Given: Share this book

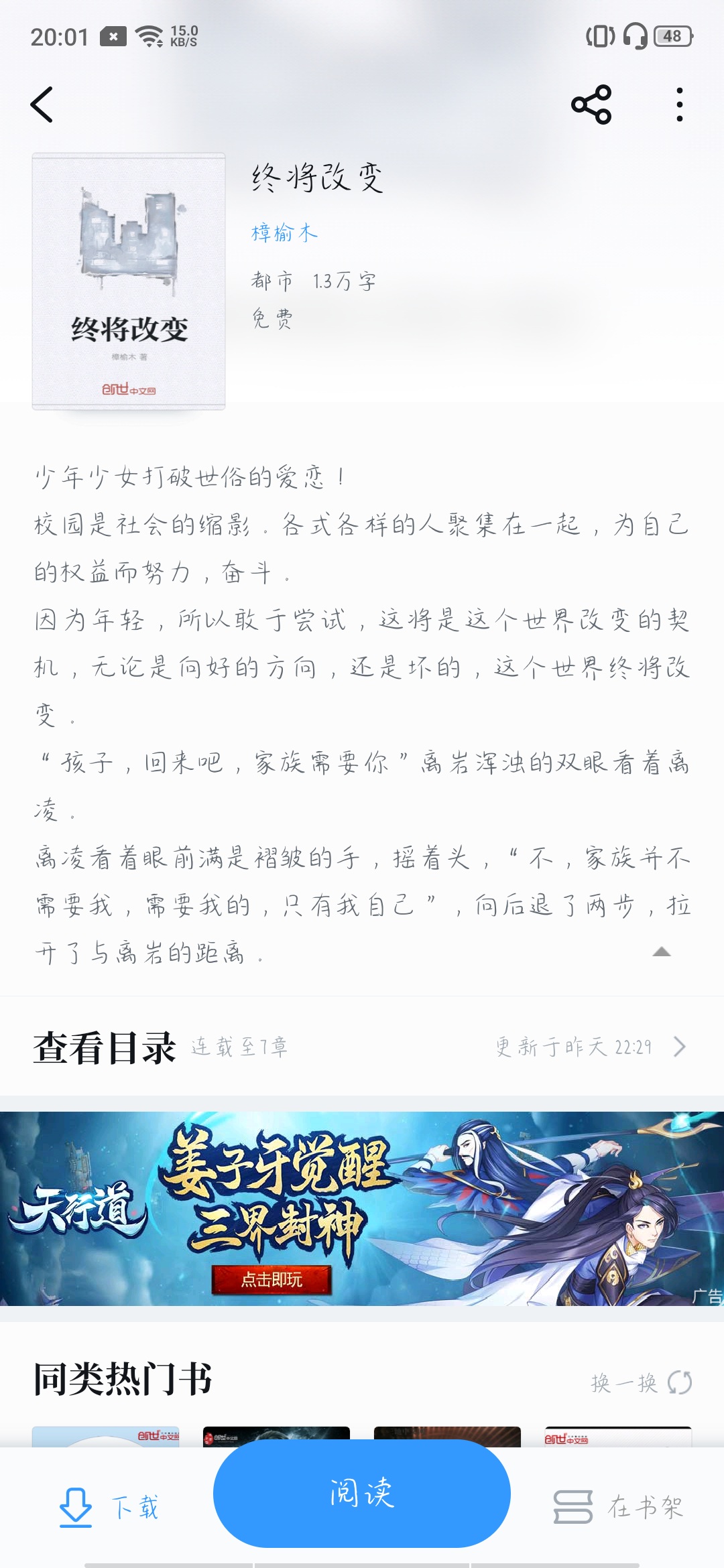Looking at the screenshot, I should pyautogui.click(x=591, y=105).
